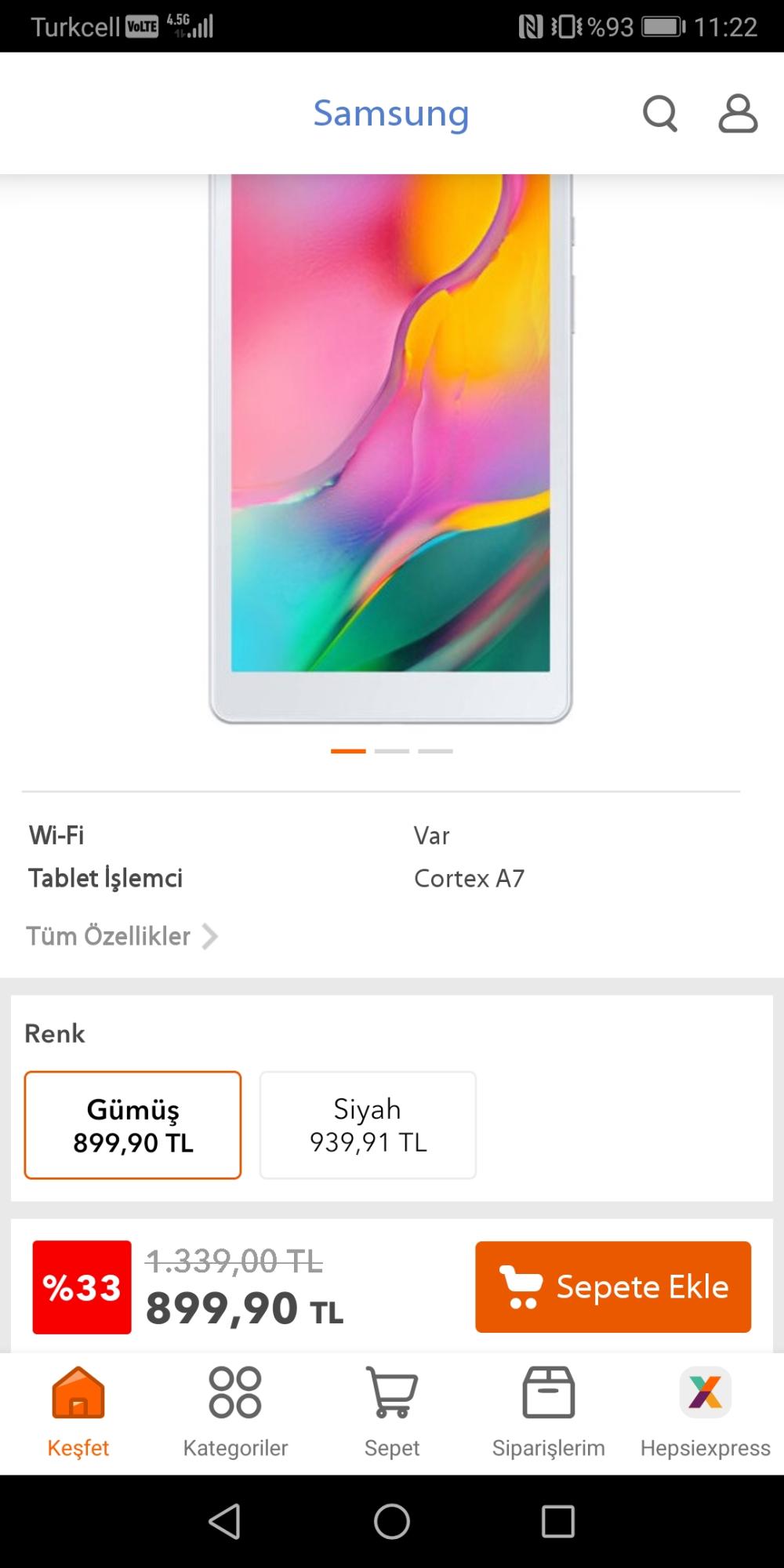Screen dimensions: 784x1568
Task: Add product with Sepete Ekle button
Action: click(613, 1287)
